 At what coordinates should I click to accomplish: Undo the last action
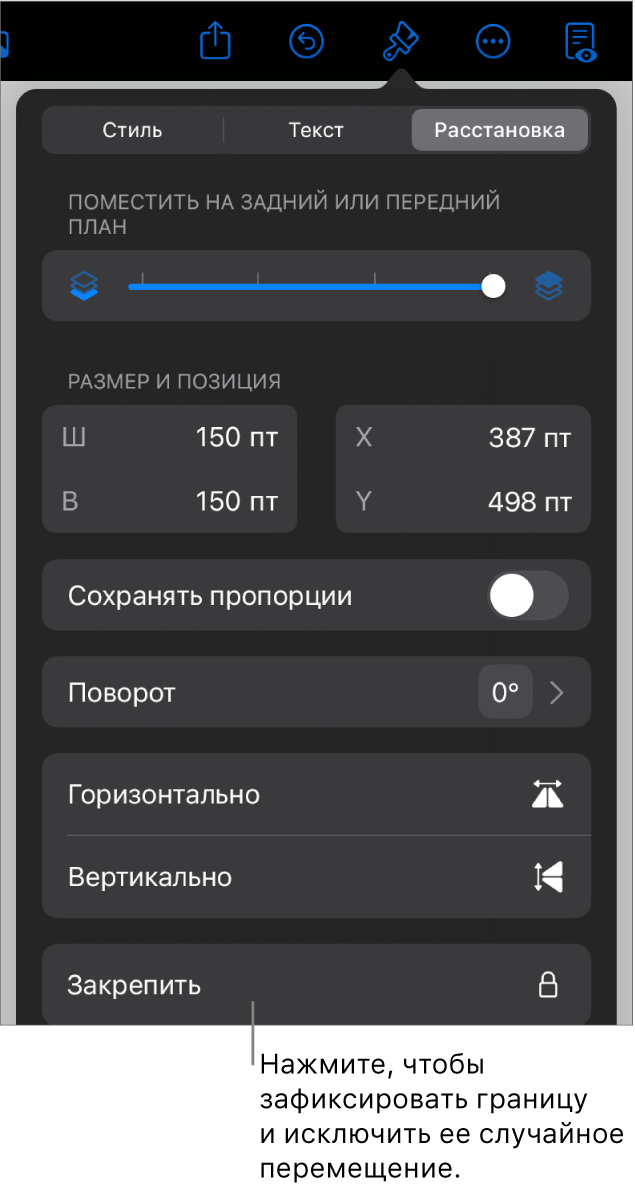307,42
